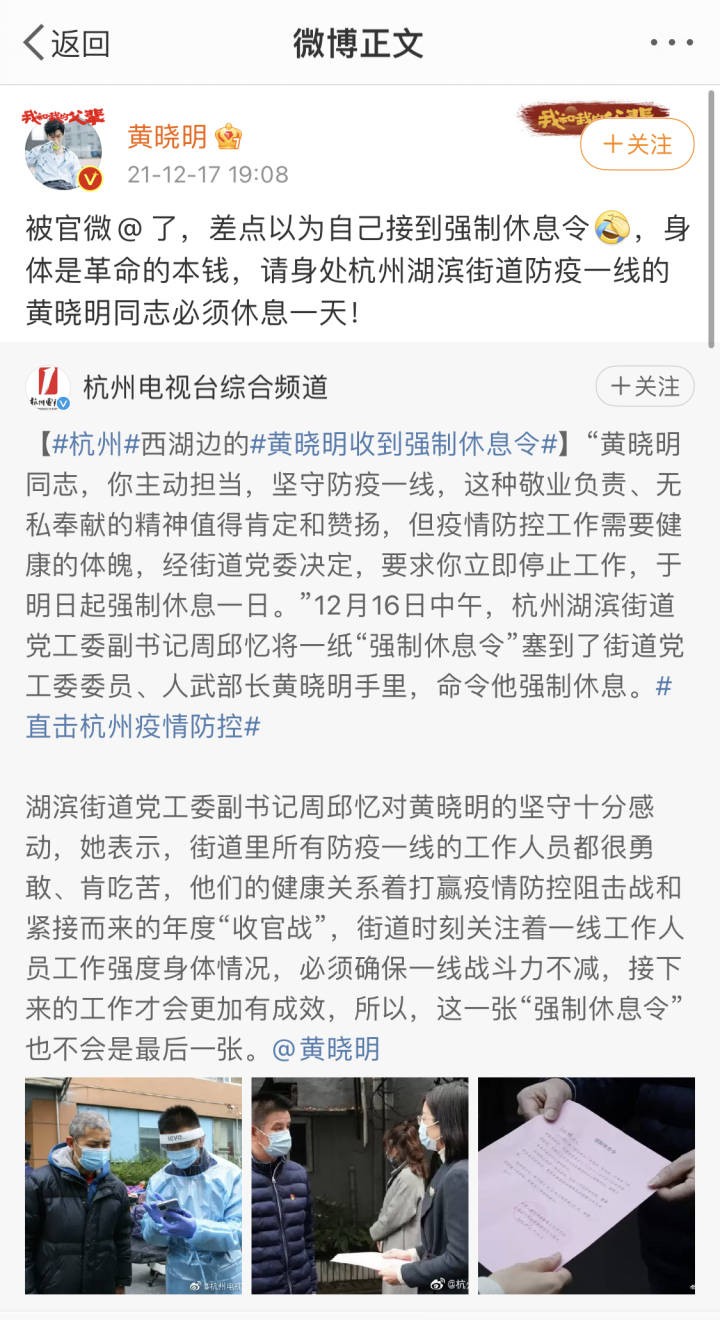Screen dimensions: 720x1320
Task: Open the #杭州# hashtag
Action: pos(88,444)
